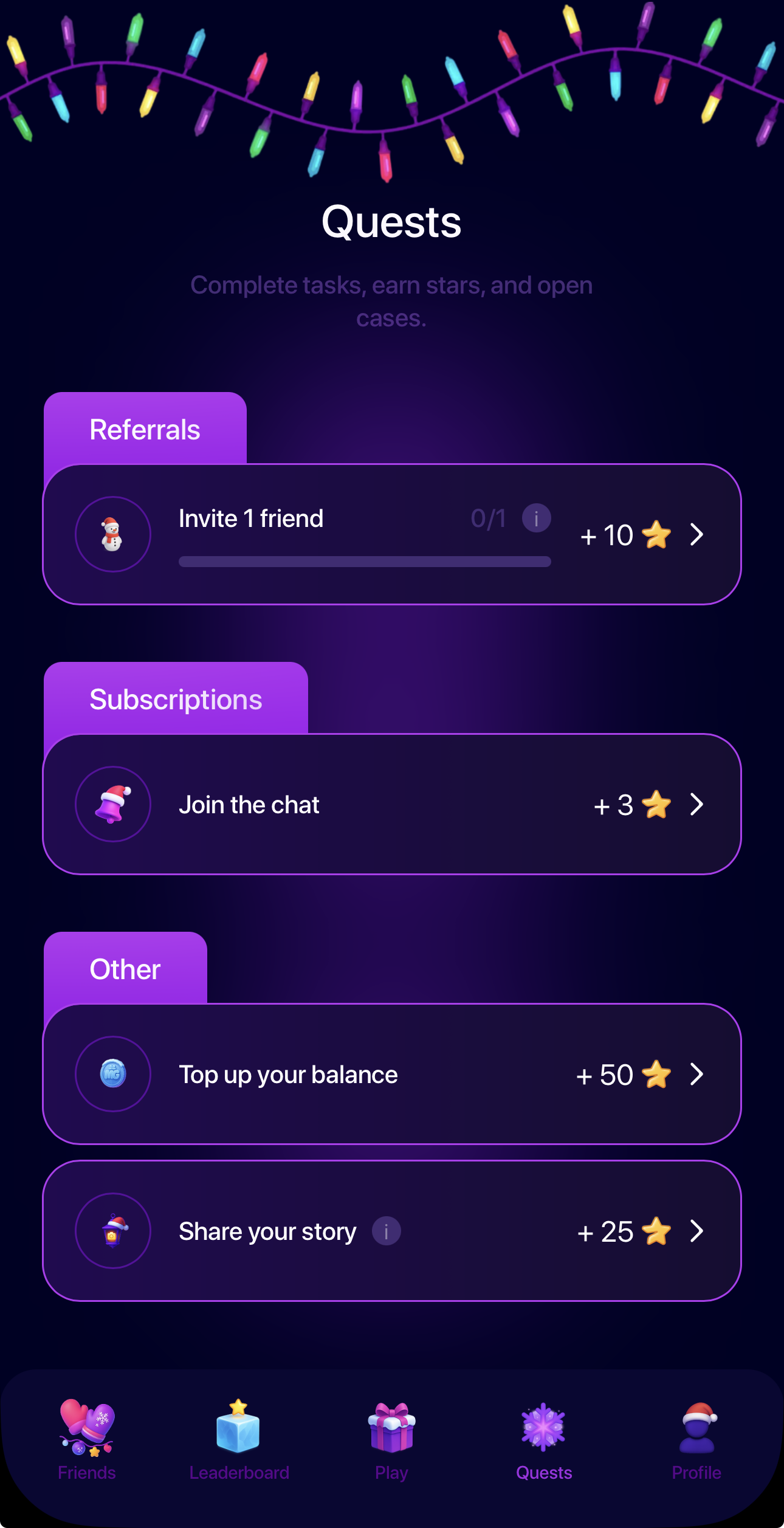Click the star reward icon next to +10
The height and width of the screenshot is (1528, 784).
point(656,535)
